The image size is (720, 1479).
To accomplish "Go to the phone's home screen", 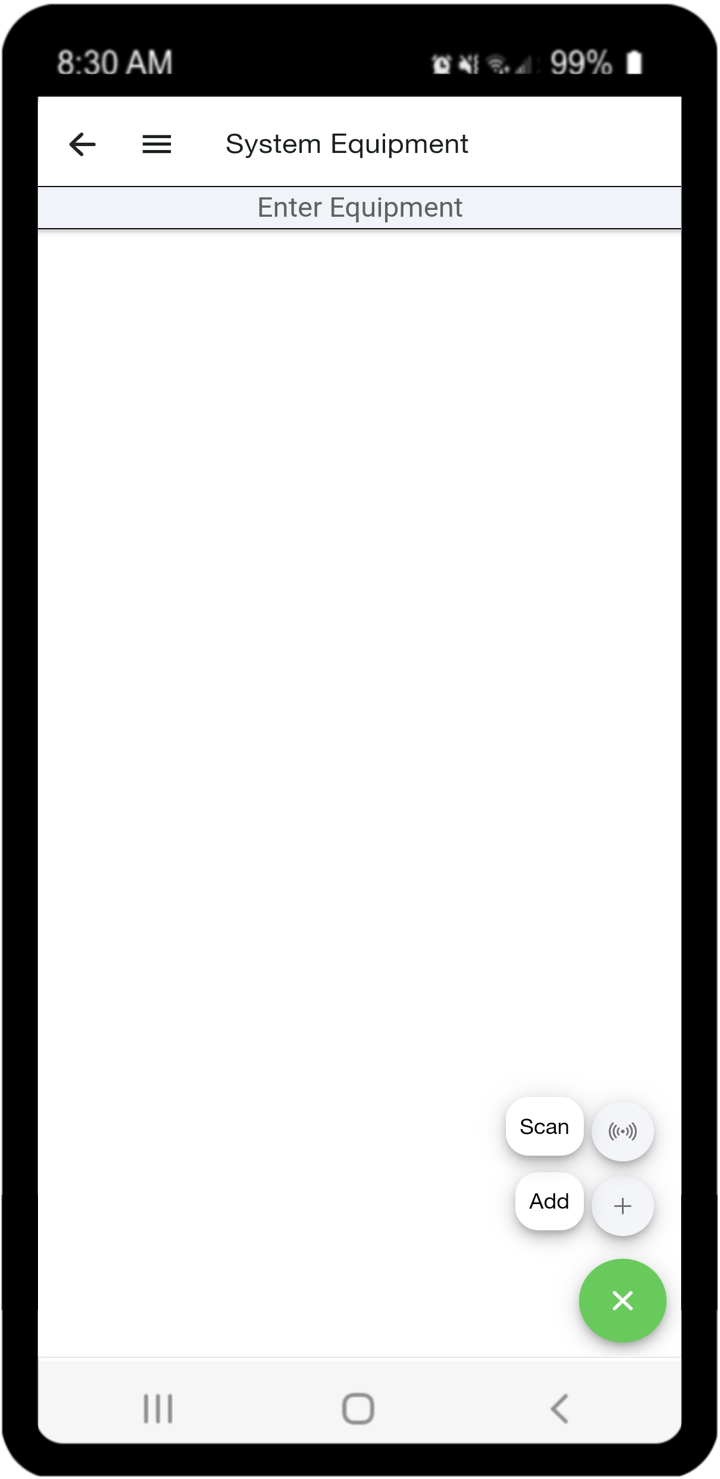I will coord(358,1409).
